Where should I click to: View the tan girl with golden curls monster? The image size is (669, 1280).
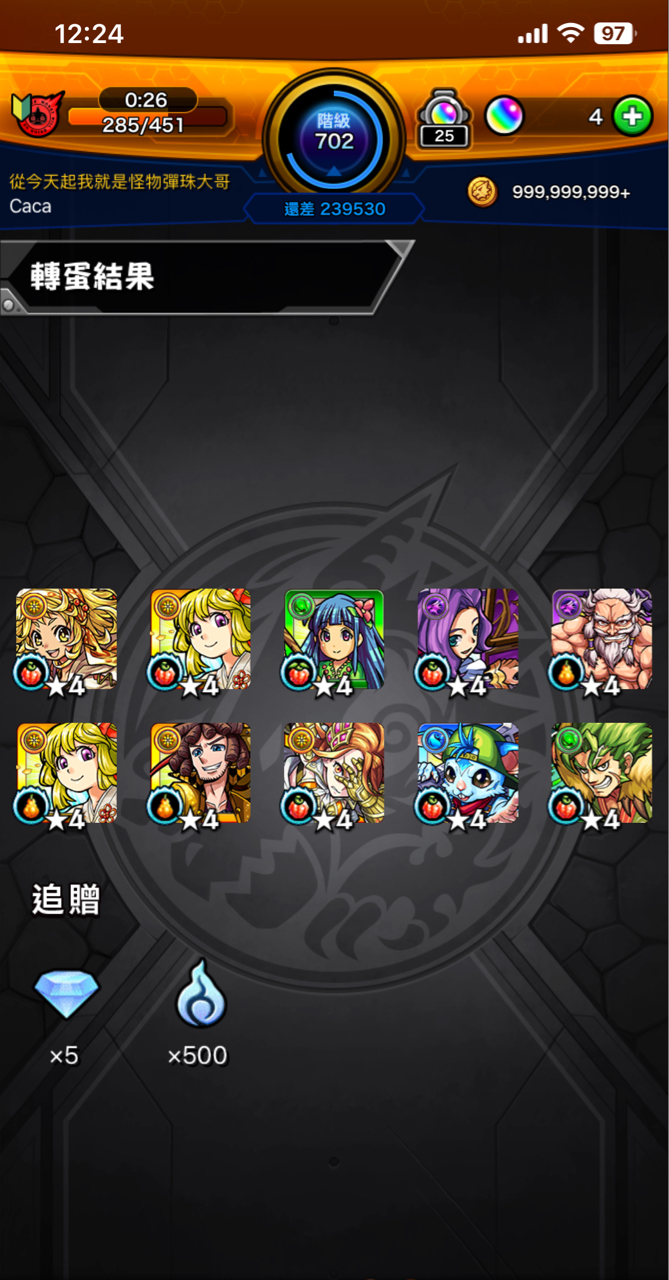[x=66, y=640]
